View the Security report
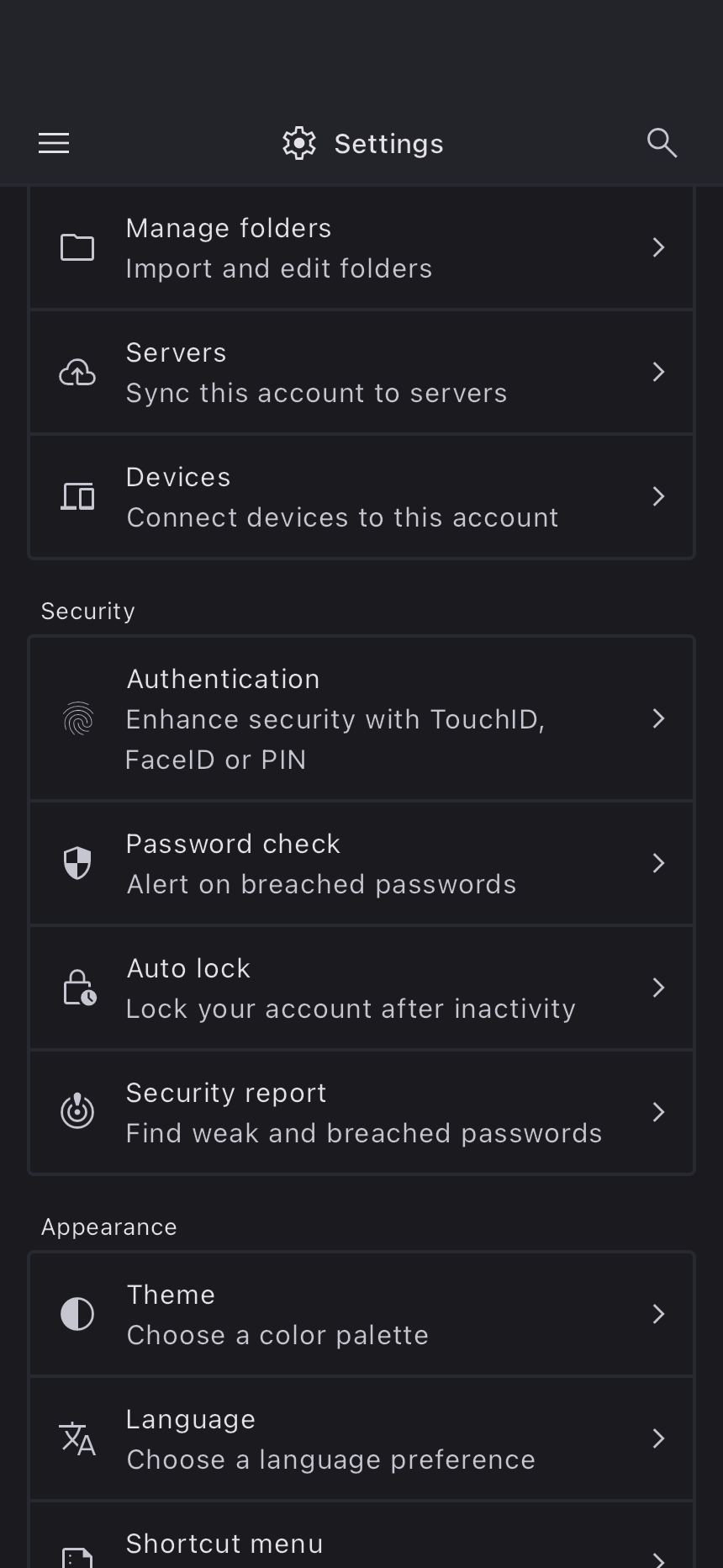 361,1113
